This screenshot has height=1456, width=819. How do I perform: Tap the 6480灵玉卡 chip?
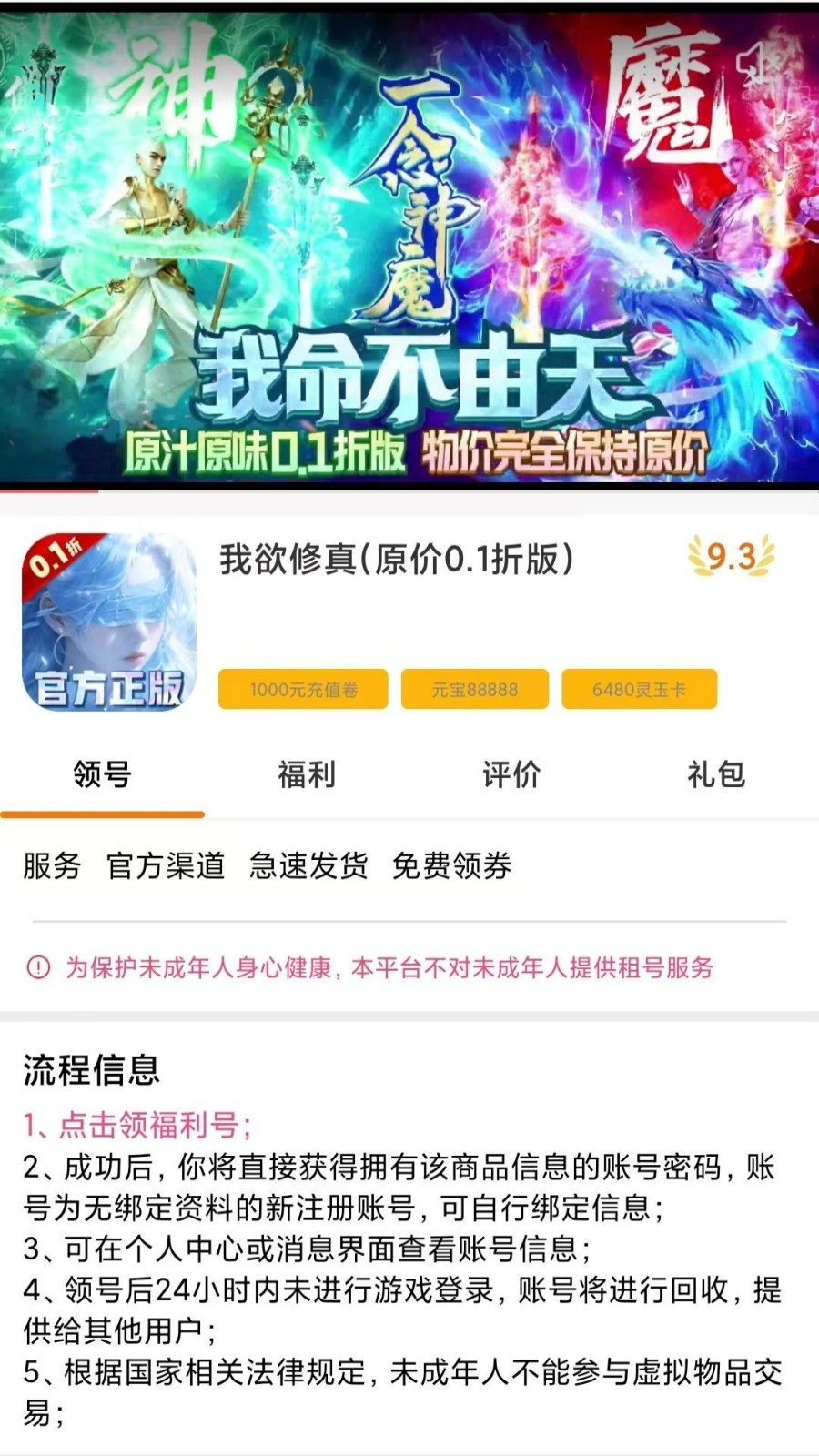point(639,689)
